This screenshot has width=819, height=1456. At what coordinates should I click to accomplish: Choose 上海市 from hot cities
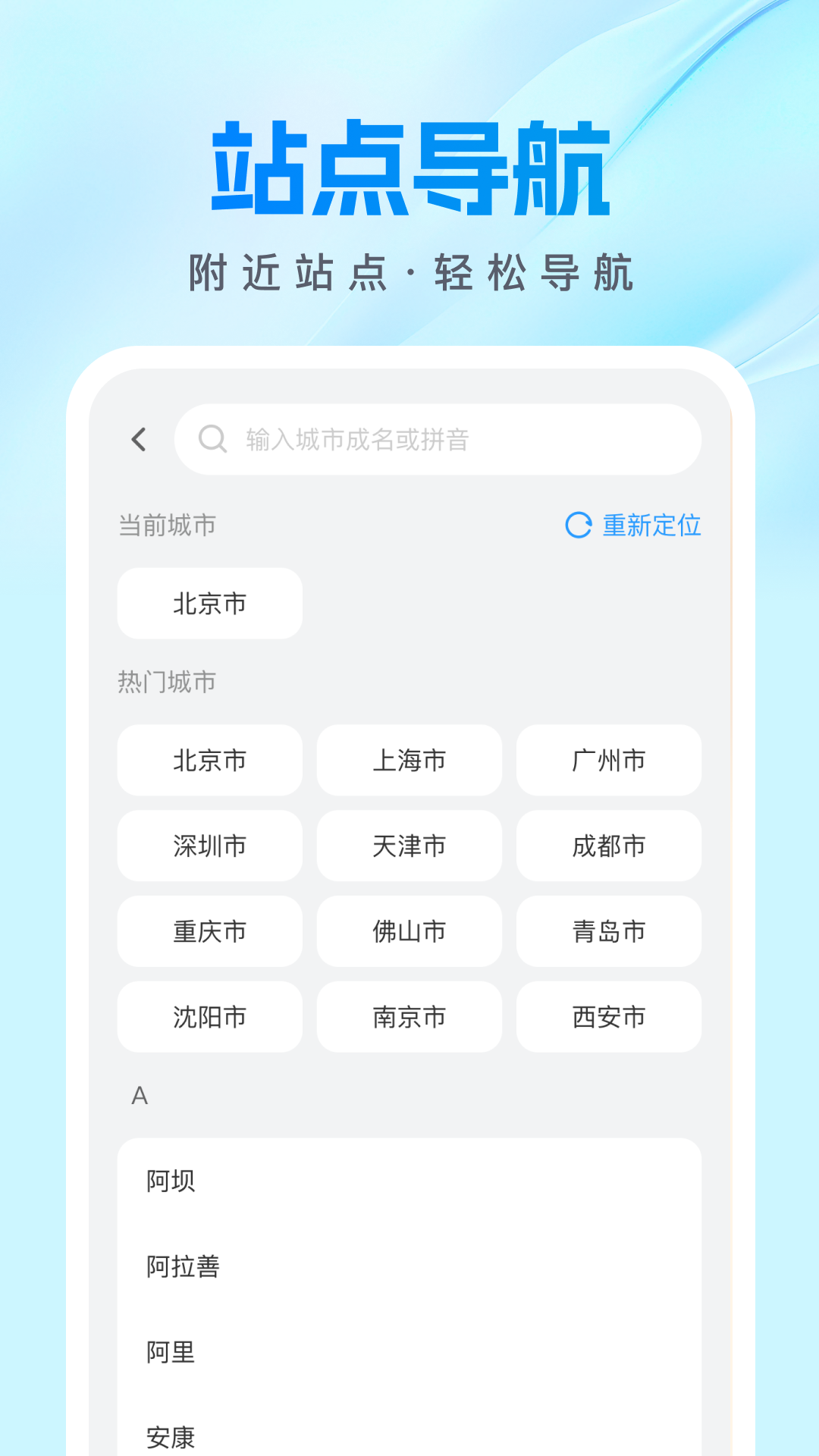(x=409, y=761)
